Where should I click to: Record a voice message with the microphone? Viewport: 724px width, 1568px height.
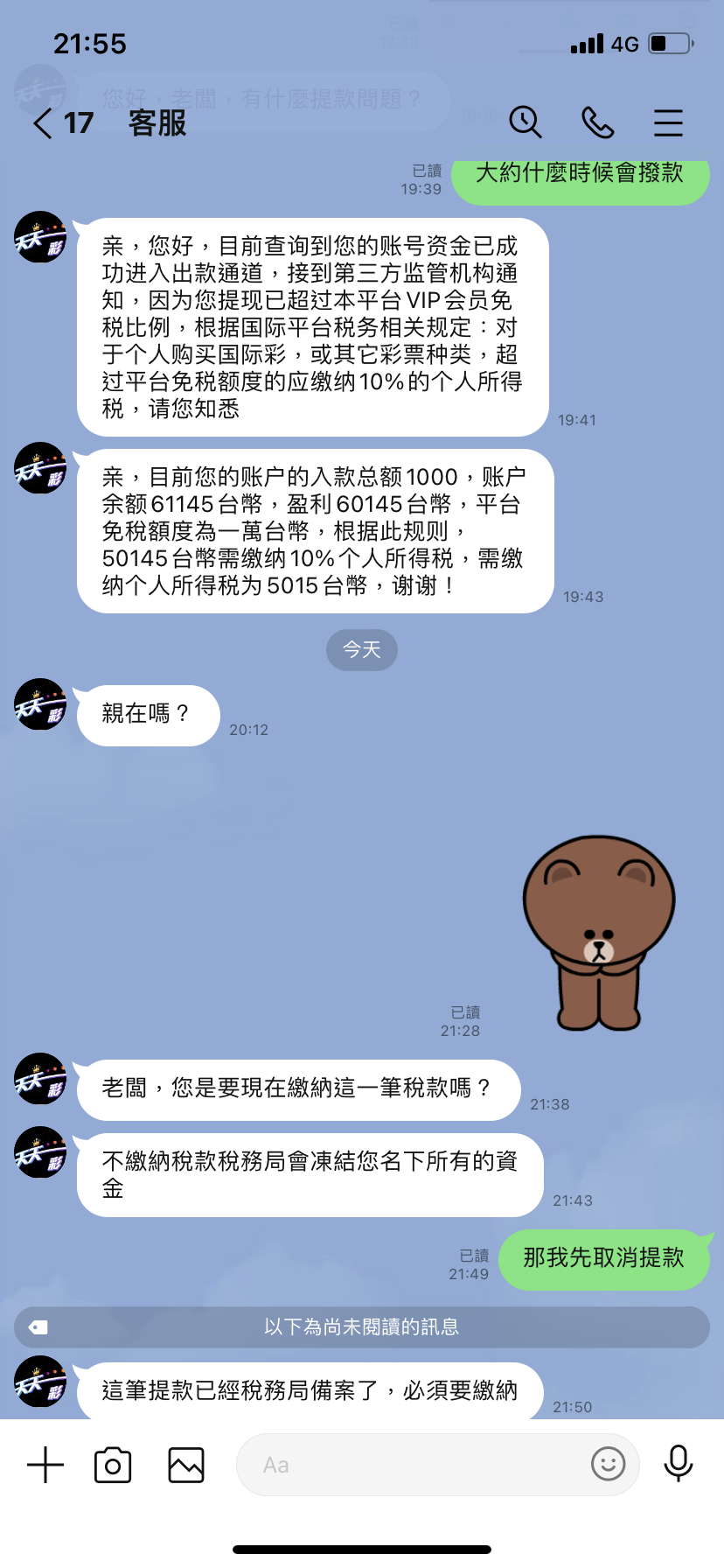[679, 1463]
